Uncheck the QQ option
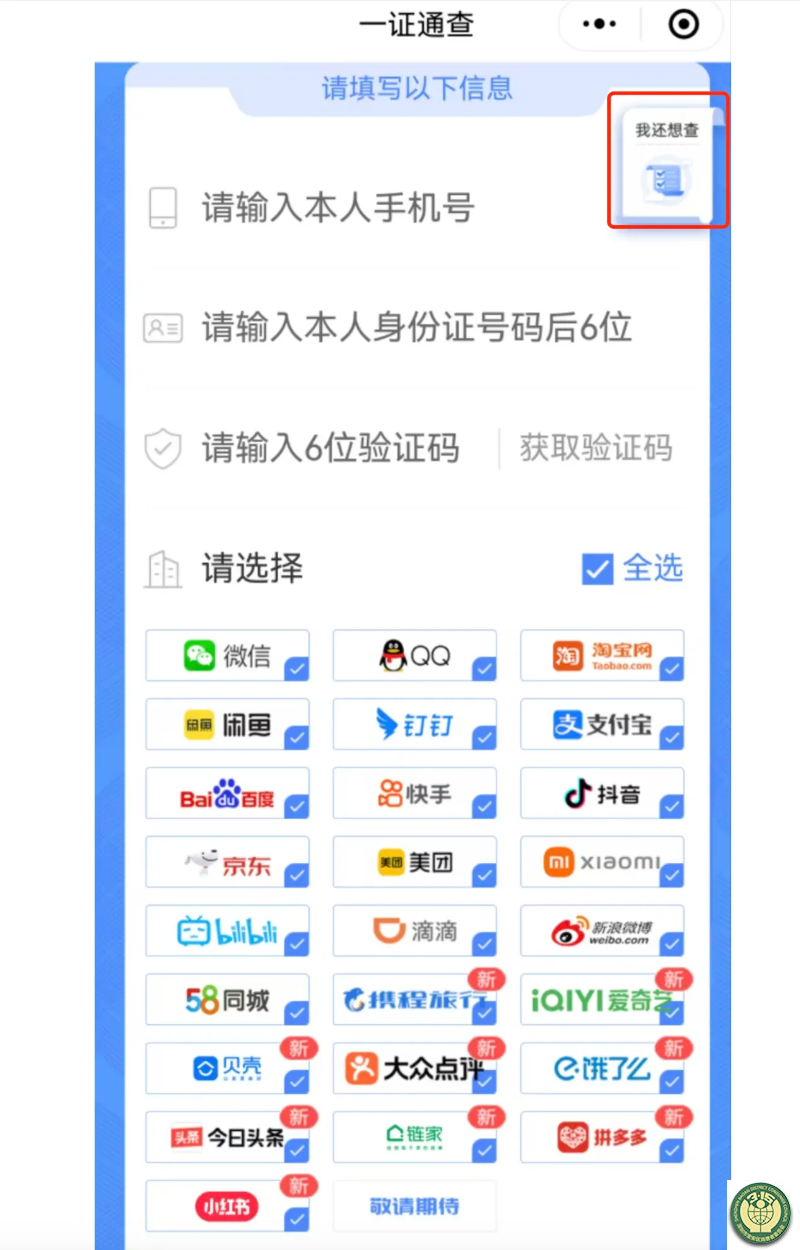 coord(414,656)
